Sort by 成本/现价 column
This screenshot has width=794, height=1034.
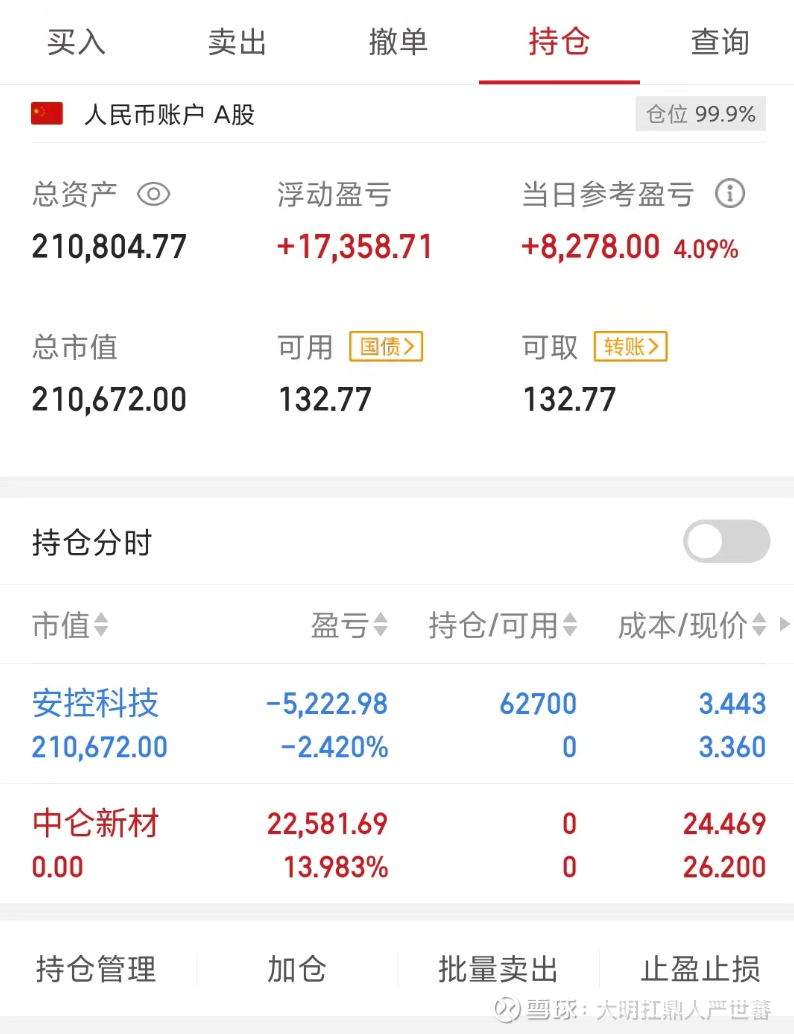click(692, 626)
